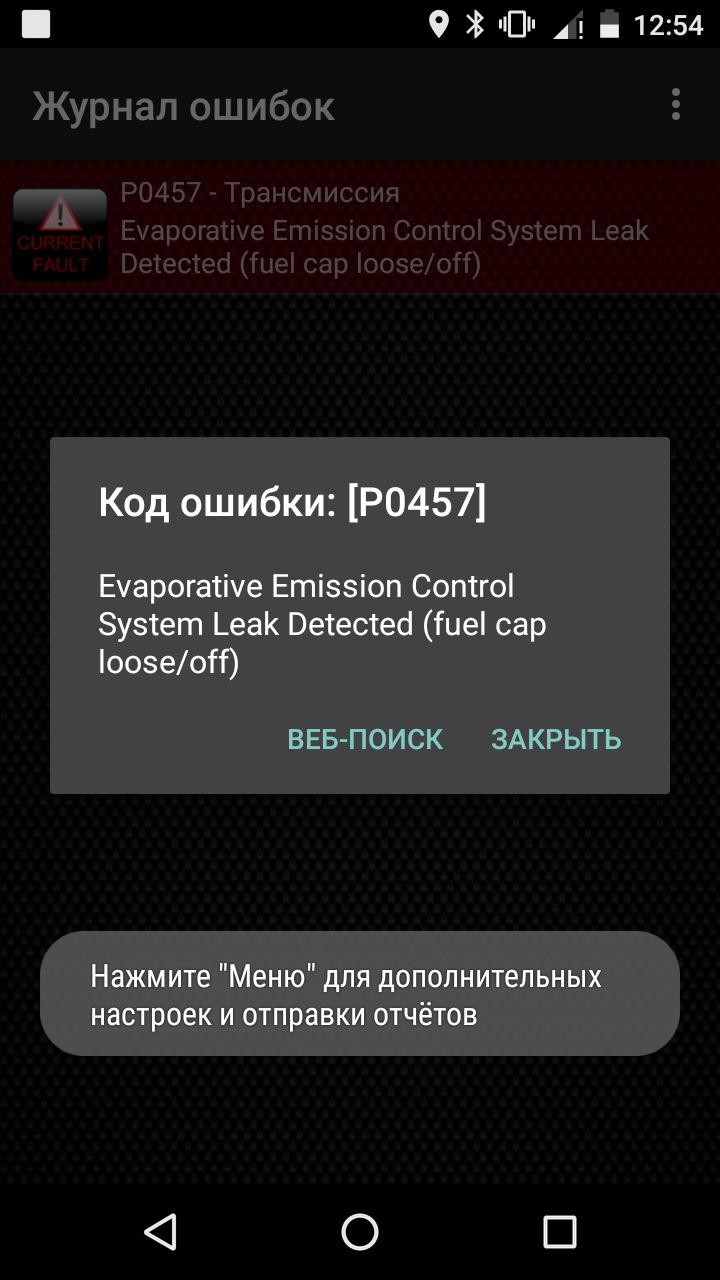Viewport: 720px width, 1280px height.
Task: Open the P0457 fault entry in the list
Action: 360,228
